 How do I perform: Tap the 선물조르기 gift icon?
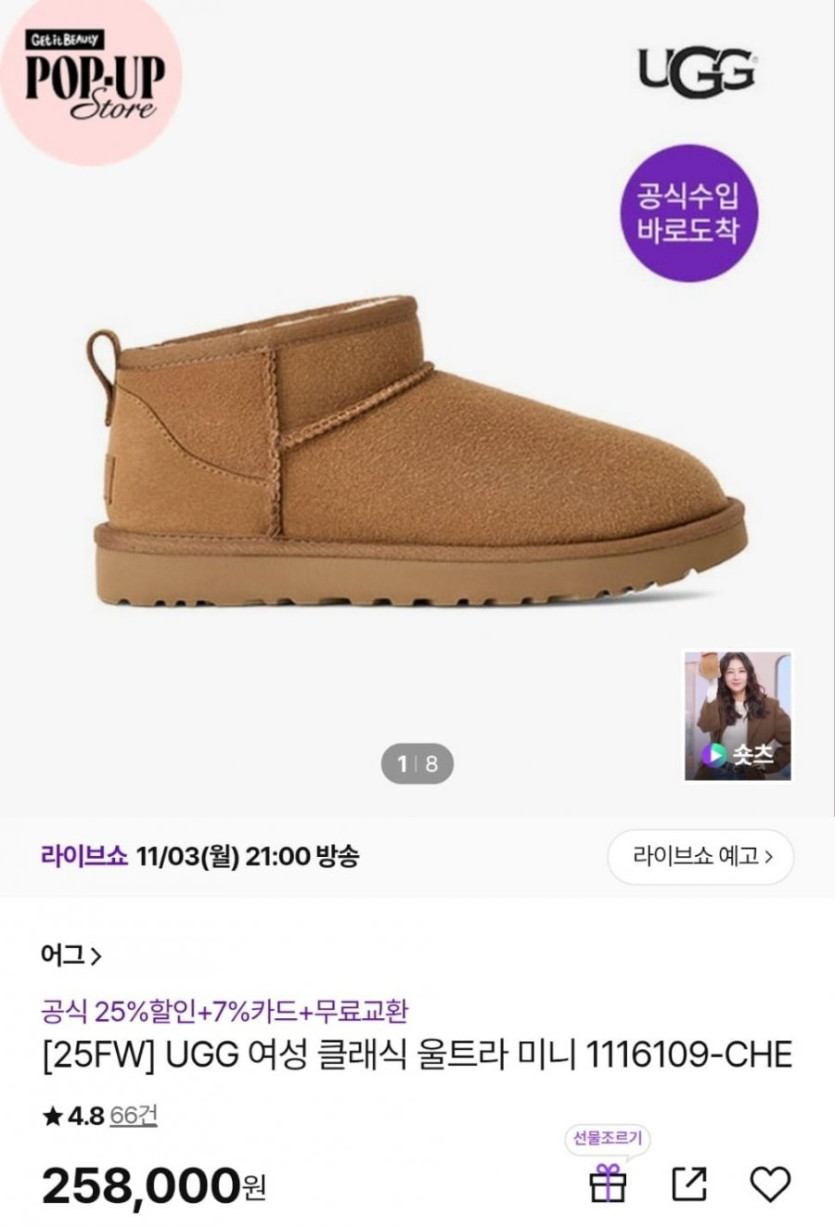pyautogui.click(x=607, y=1183)
